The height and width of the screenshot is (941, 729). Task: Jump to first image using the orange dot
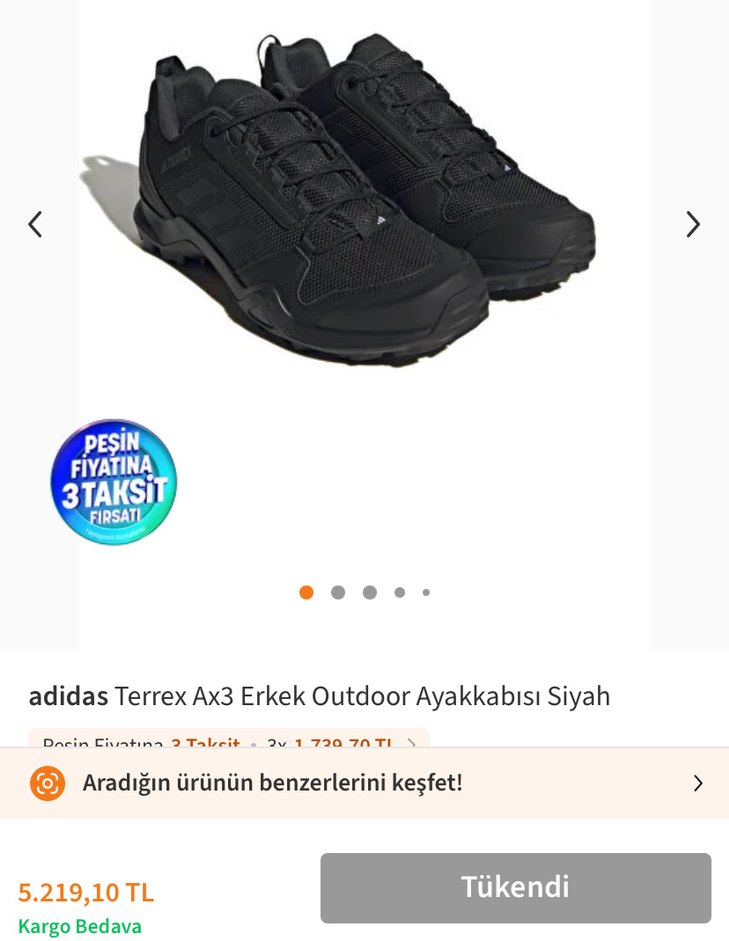click(x=306, y=592)
